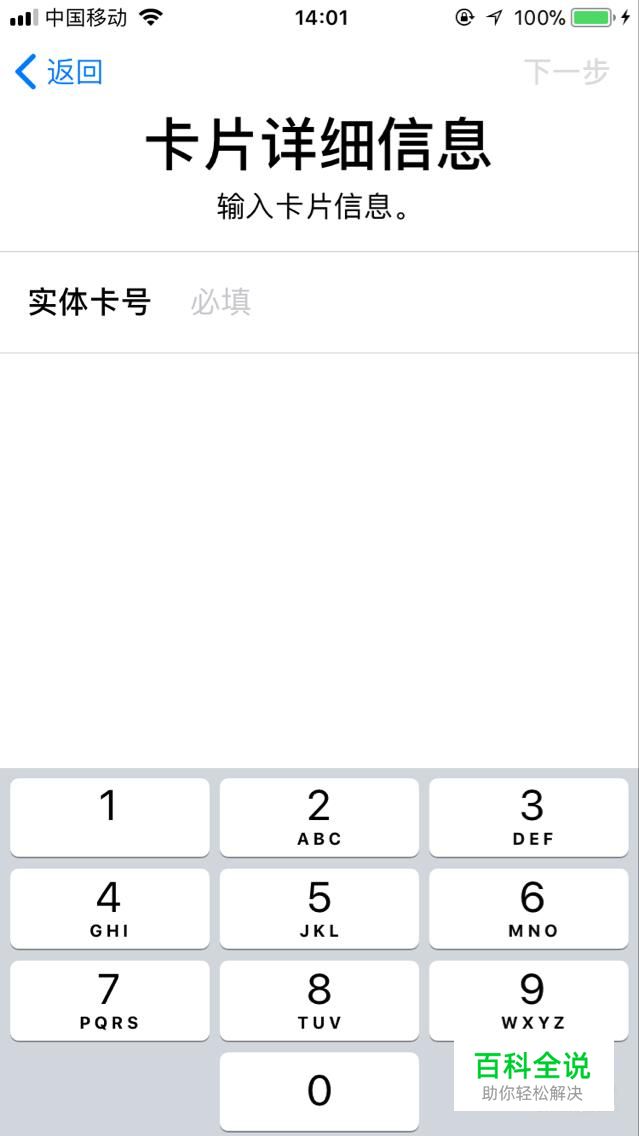This screenshot has height=1136, width=639.
Task: Tap the 9 key
Action: pyautogui.click(x=532, y=1000)
